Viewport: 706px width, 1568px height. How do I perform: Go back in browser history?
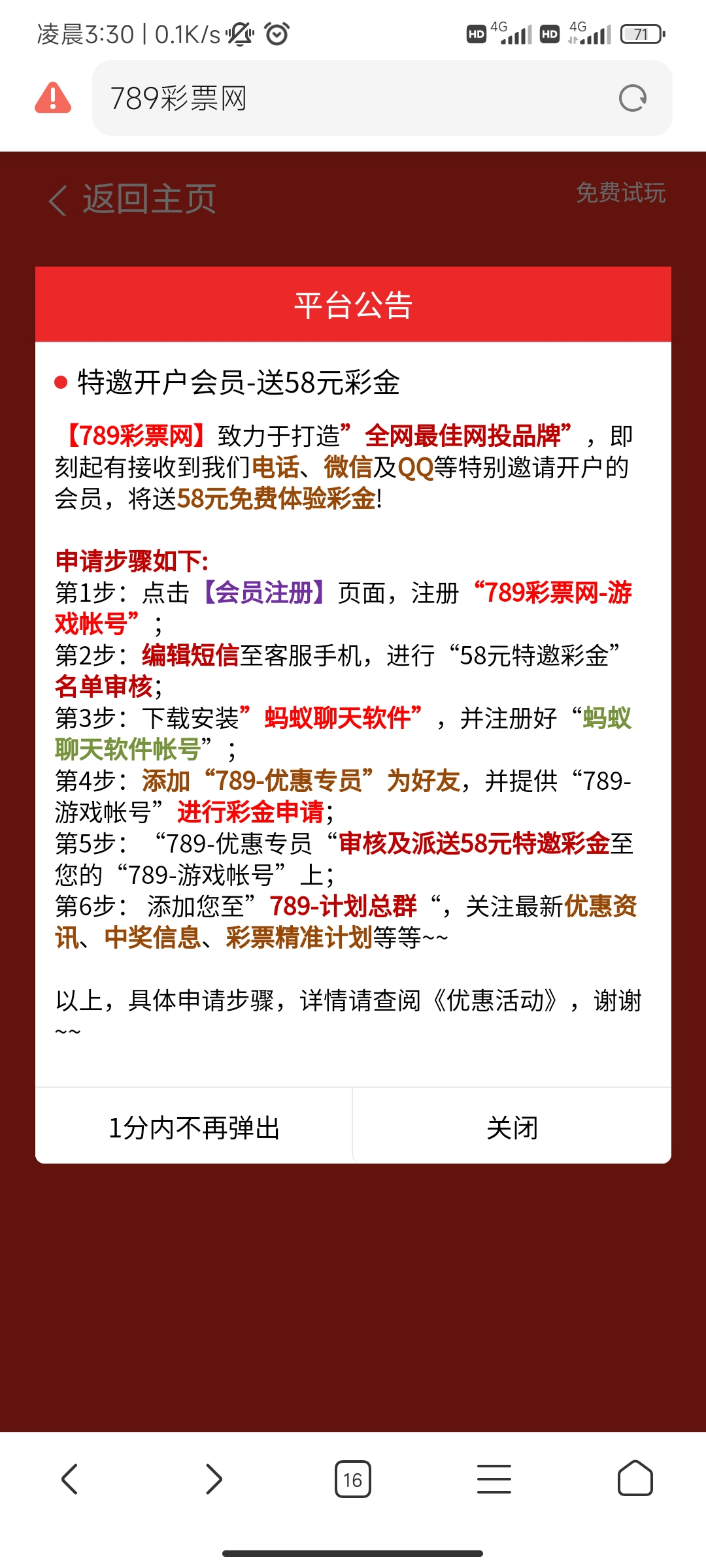click(70, 1478)
